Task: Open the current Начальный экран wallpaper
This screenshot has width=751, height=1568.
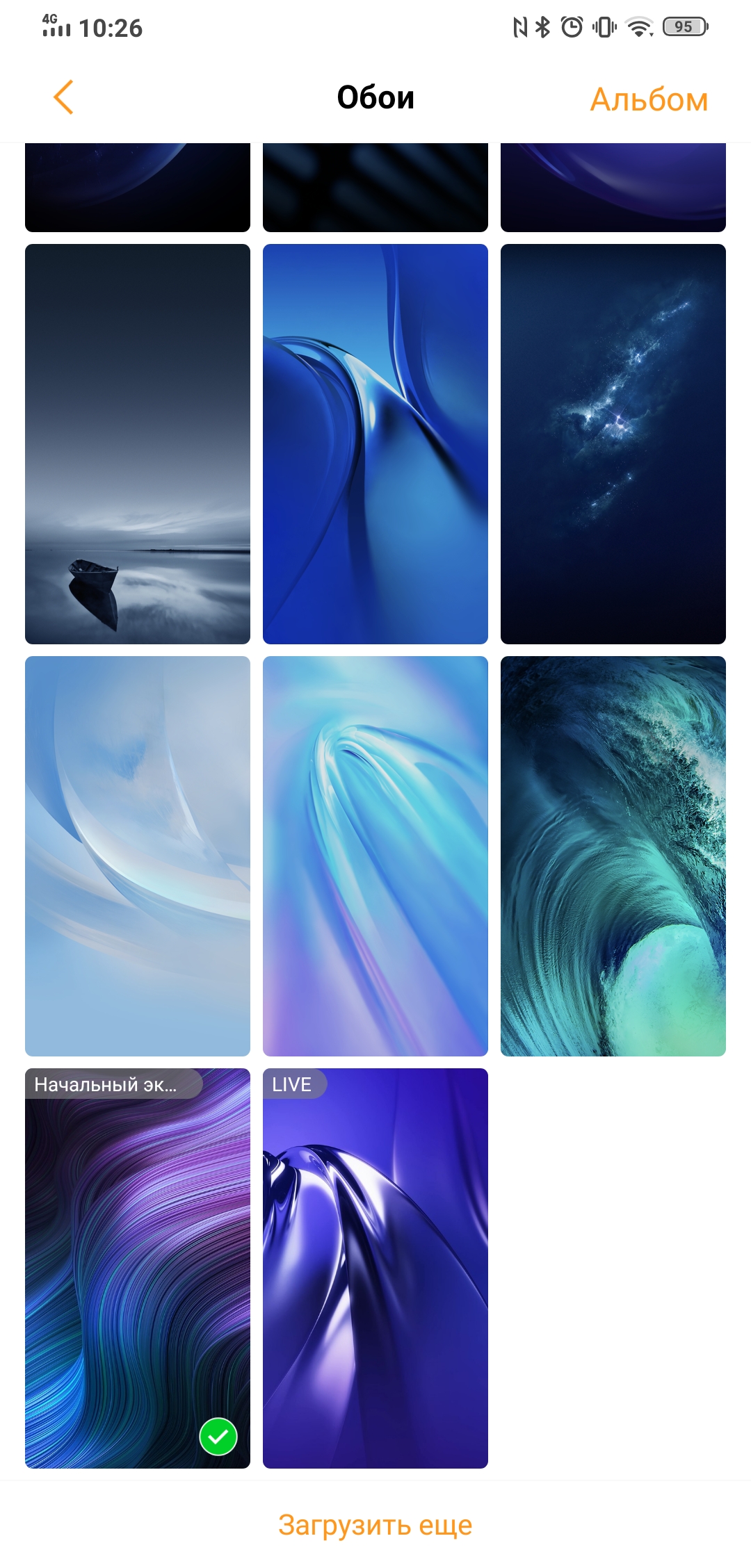Action: (x=138, y=1268)
